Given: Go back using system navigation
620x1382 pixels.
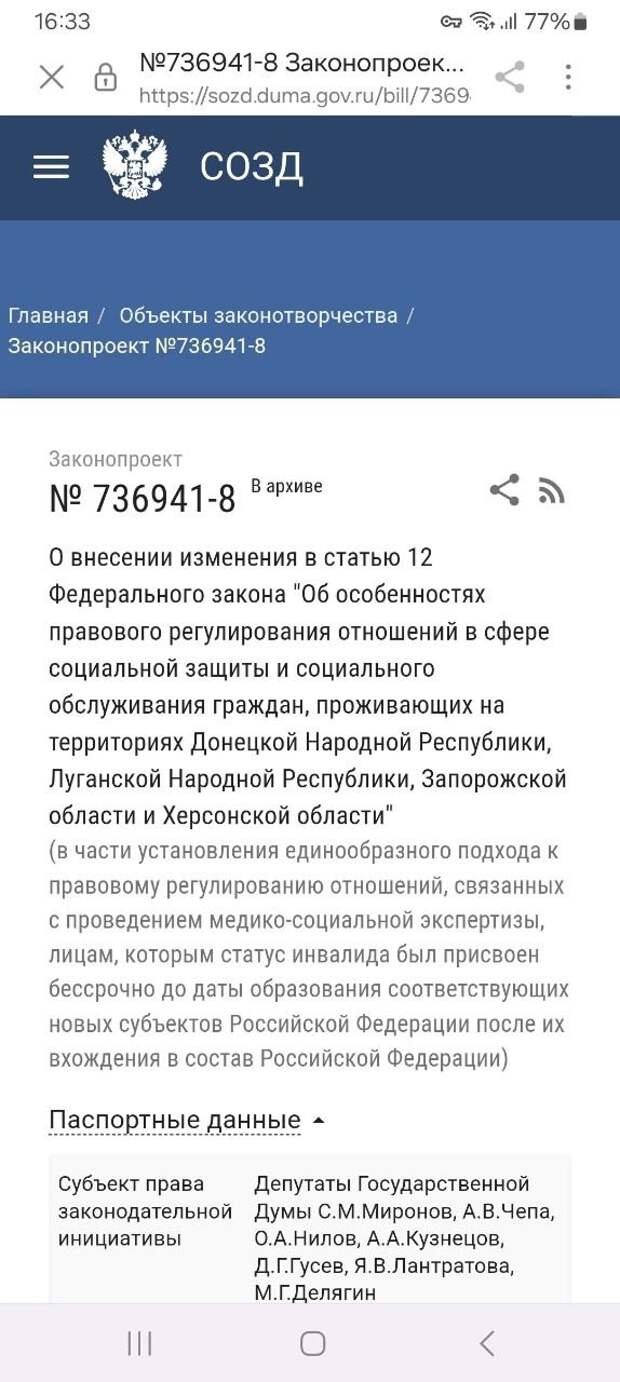Looking at the screenshot, I should click(x=486, y=1343).
